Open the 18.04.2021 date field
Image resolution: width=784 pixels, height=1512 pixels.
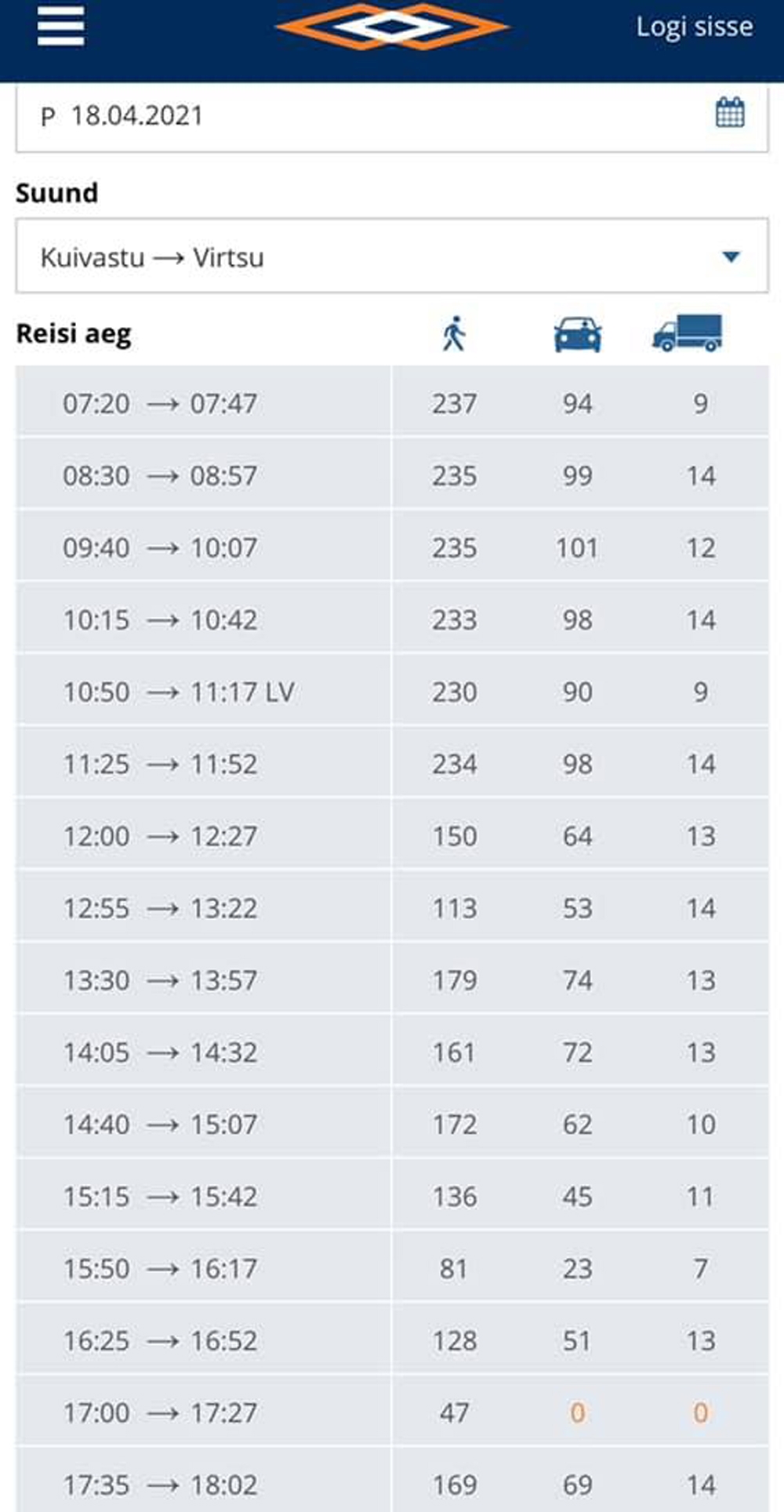376,116
